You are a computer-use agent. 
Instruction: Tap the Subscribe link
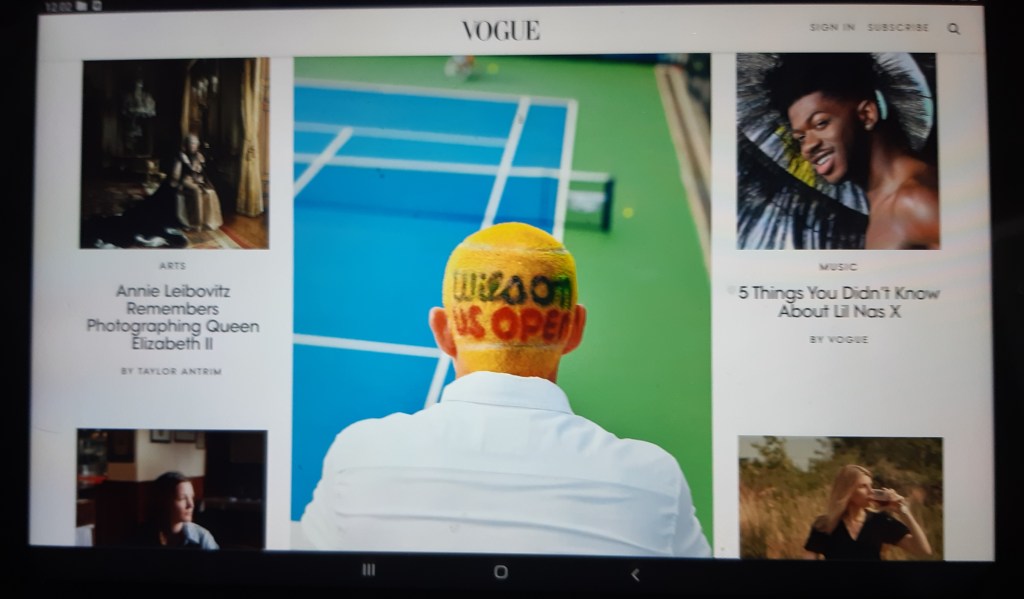tap(897, 28)
